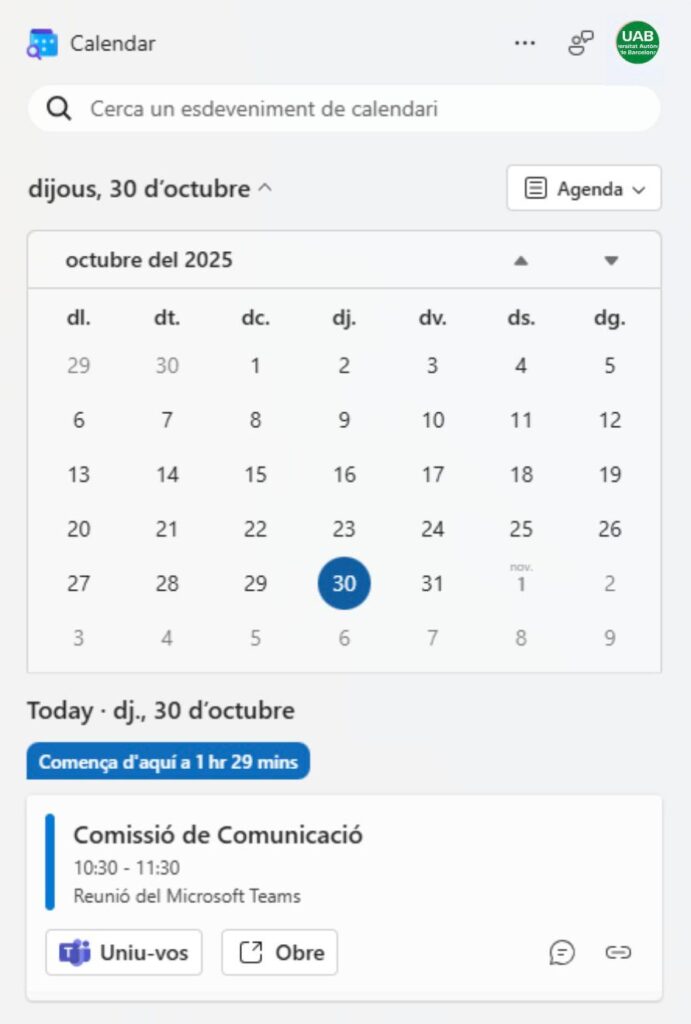The width and height of the screenshot is (691, 1024).
Task: Collapse the date picker next to dijous, 30 d'octubre
Action: click(x=265, y=188)
